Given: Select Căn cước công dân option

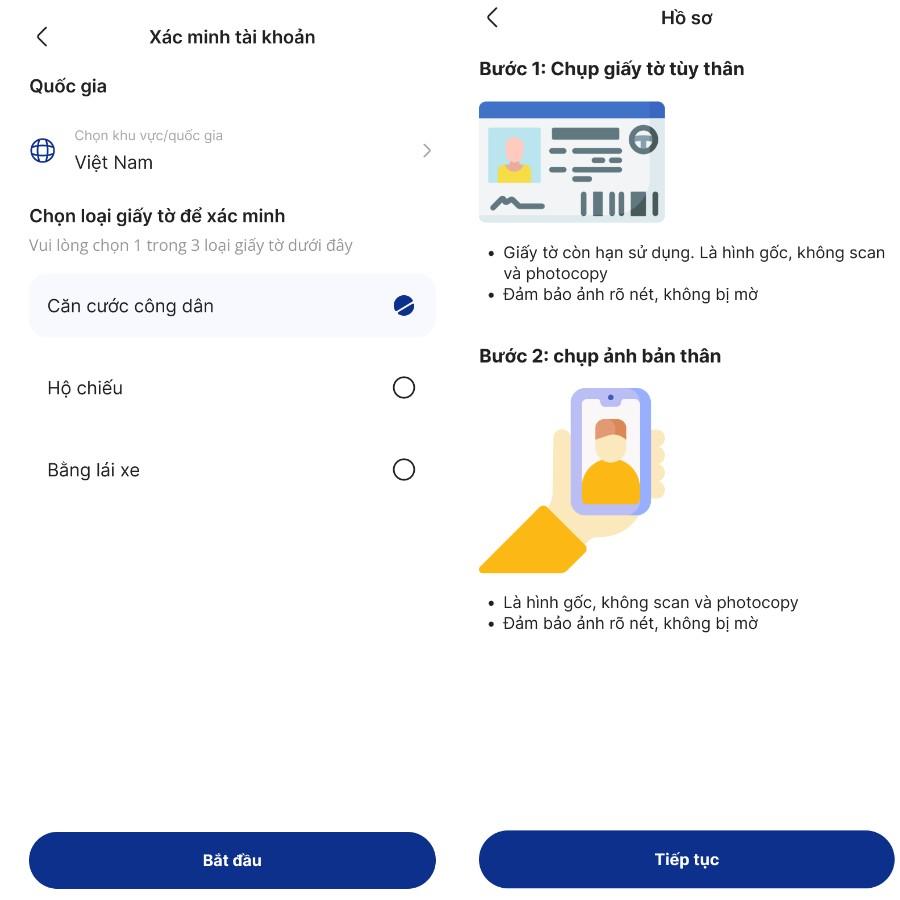Looking at the screenshot, I should 232,306.
